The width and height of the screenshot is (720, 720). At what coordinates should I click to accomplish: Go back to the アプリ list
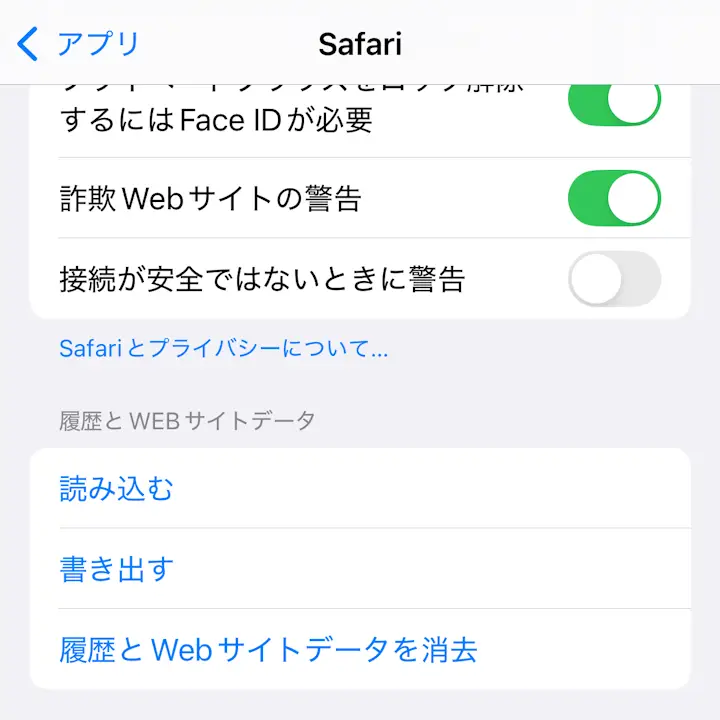pyautogui.click(x=80, y=44)
